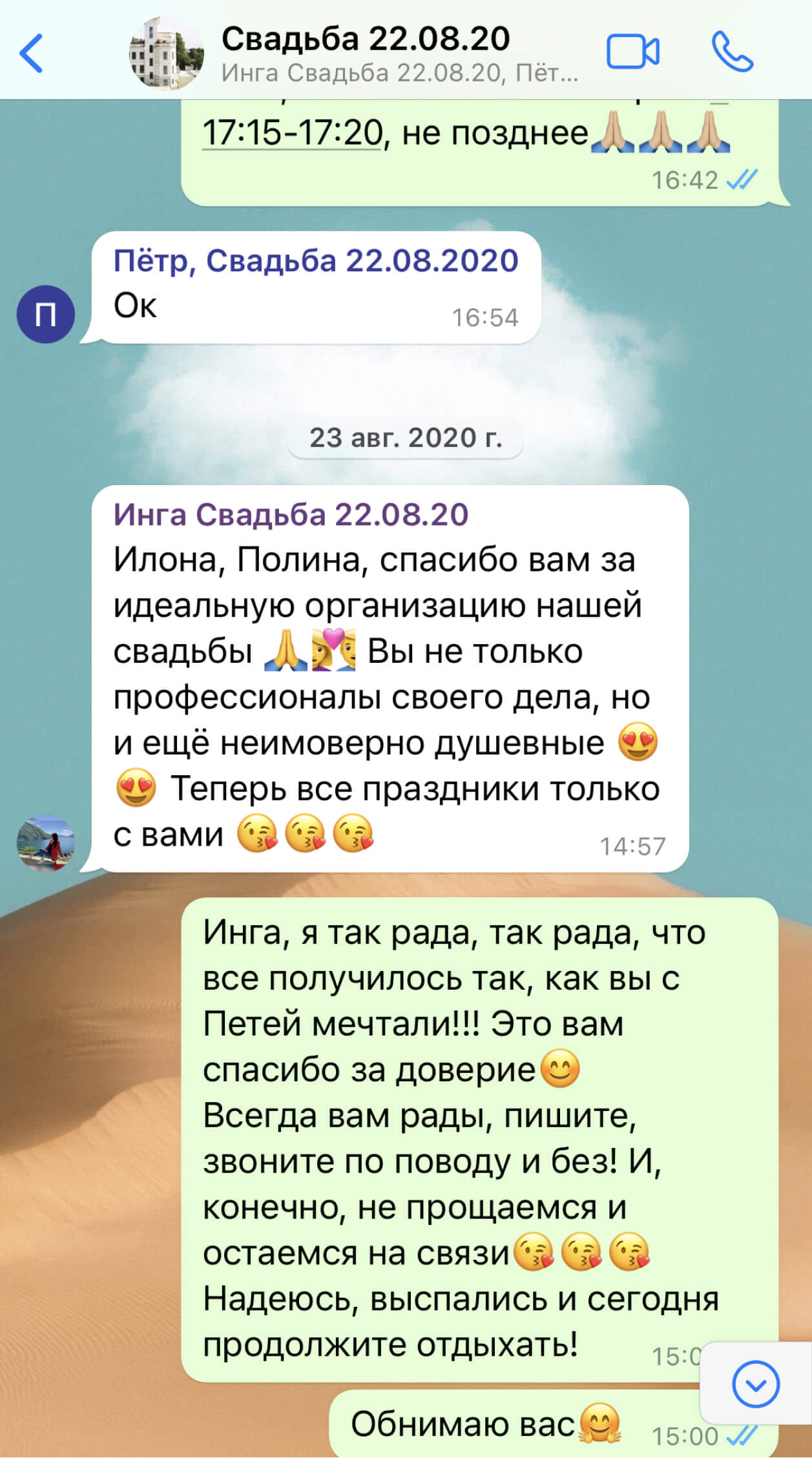The width and height of the screenshot is (812, 1458).
Task: Go back to the chat list
Action: pyautogui.click(x=31, y=53)
